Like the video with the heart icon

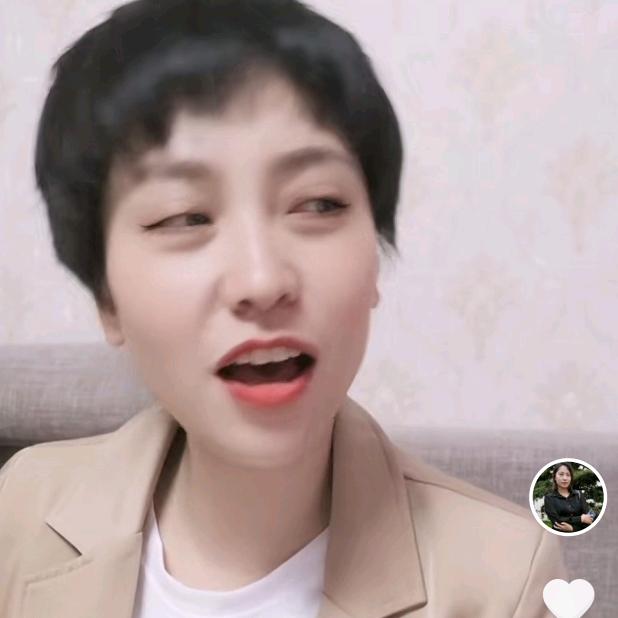pos(568,597)
